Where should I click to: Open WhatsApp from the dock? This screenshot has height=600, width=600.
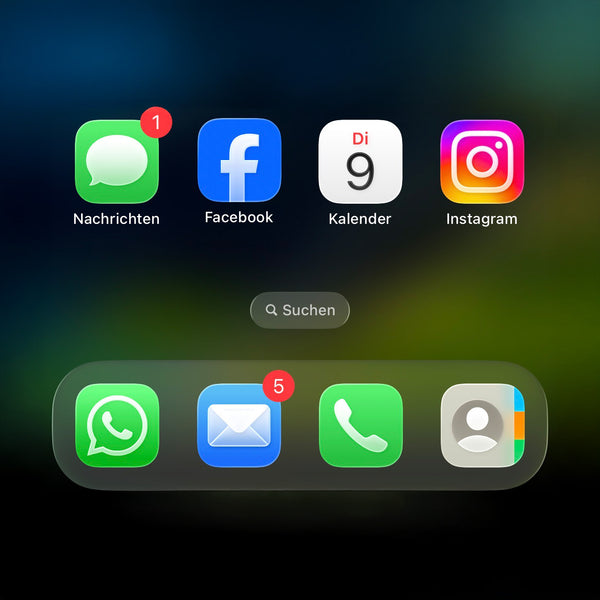tap(117, 425)
